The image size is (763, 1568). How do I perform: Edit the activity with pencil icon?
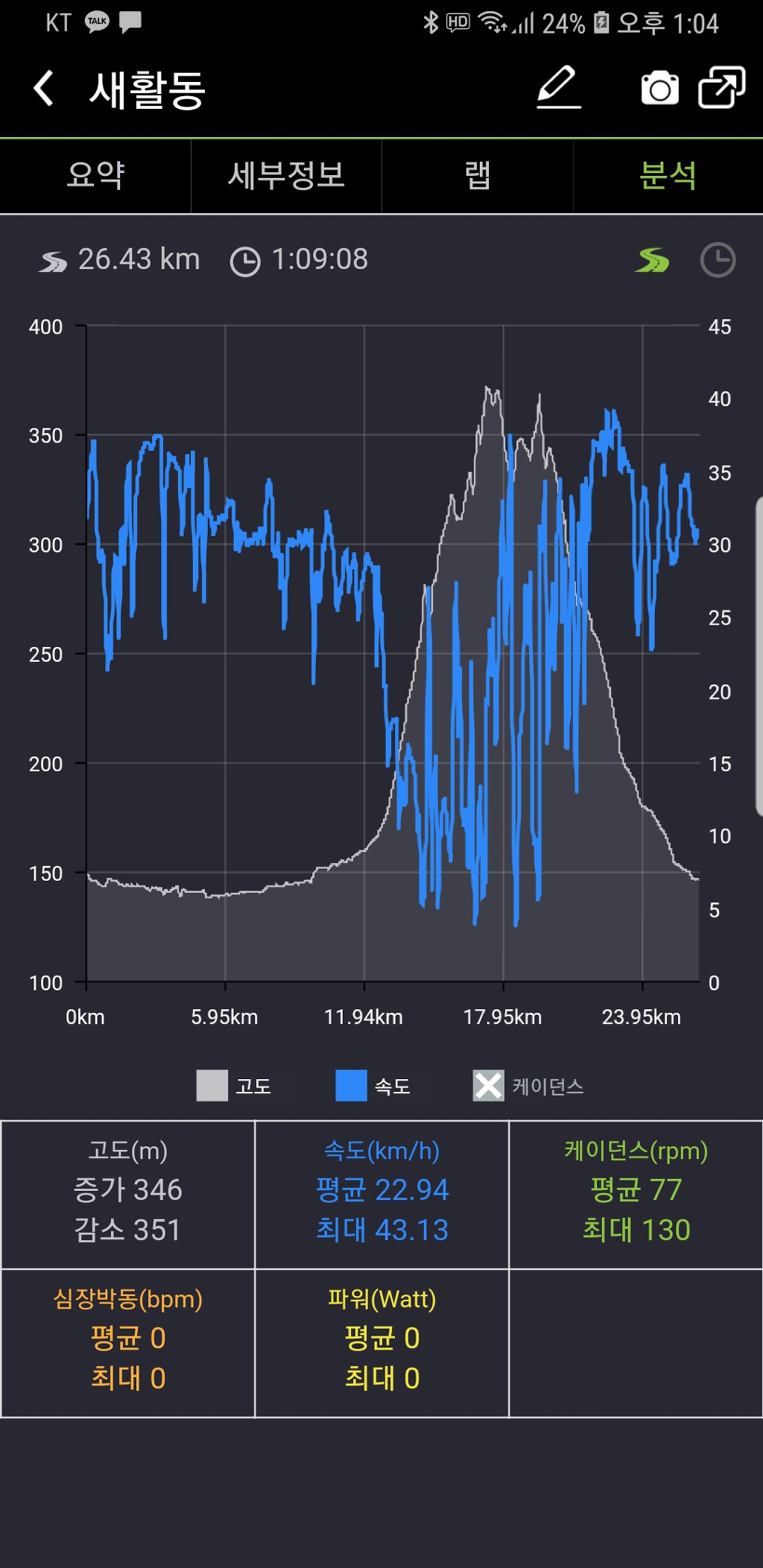pos(558,88)
